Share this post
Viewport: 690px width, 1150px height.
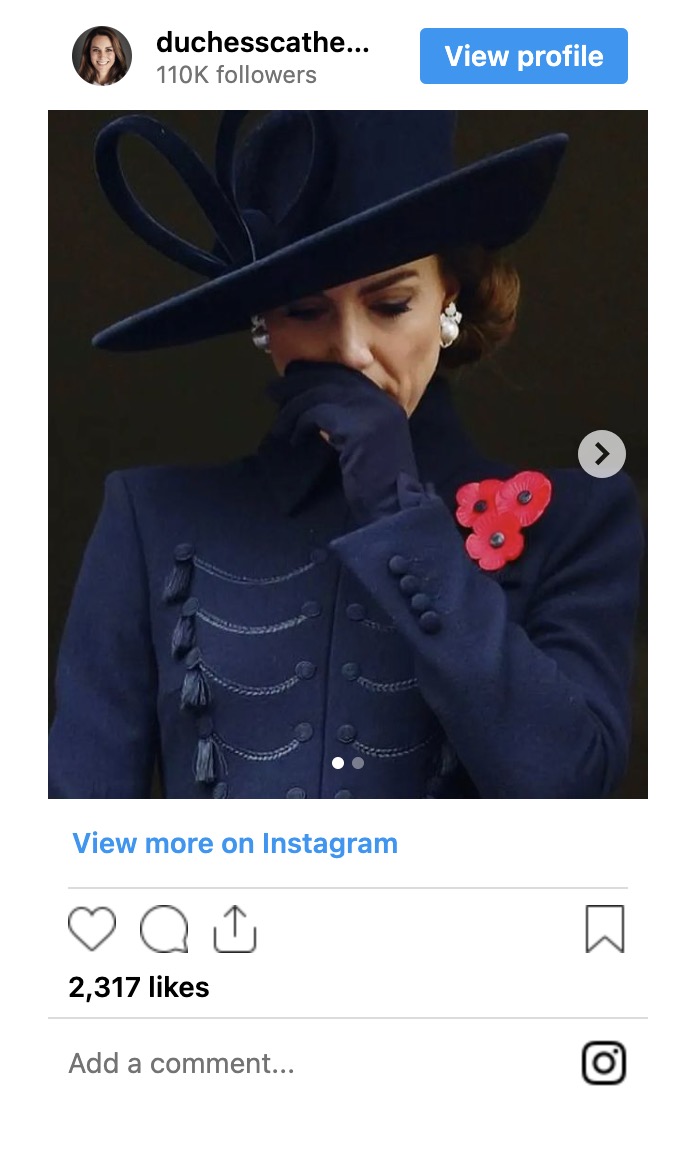pyautogui.click(x=235, y=929)
